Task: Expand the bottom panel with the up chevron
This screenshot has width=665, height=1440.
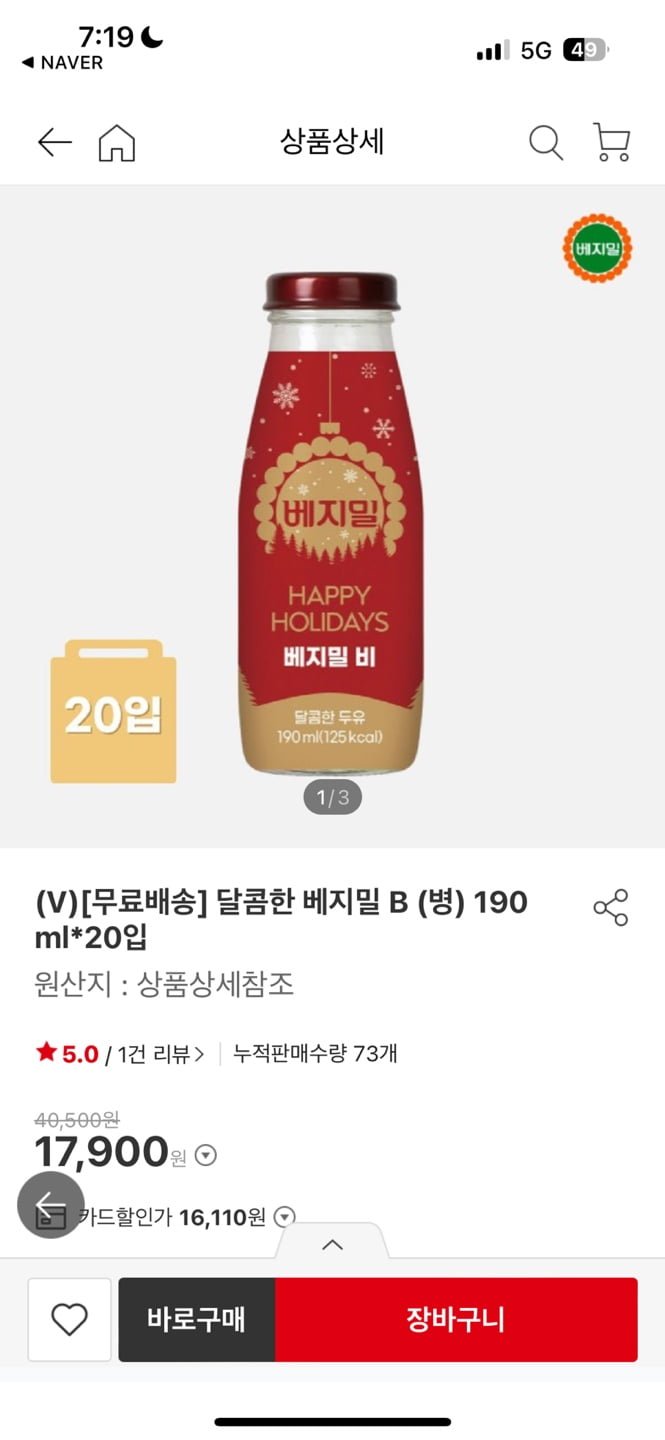Action: click(332, 1245)
